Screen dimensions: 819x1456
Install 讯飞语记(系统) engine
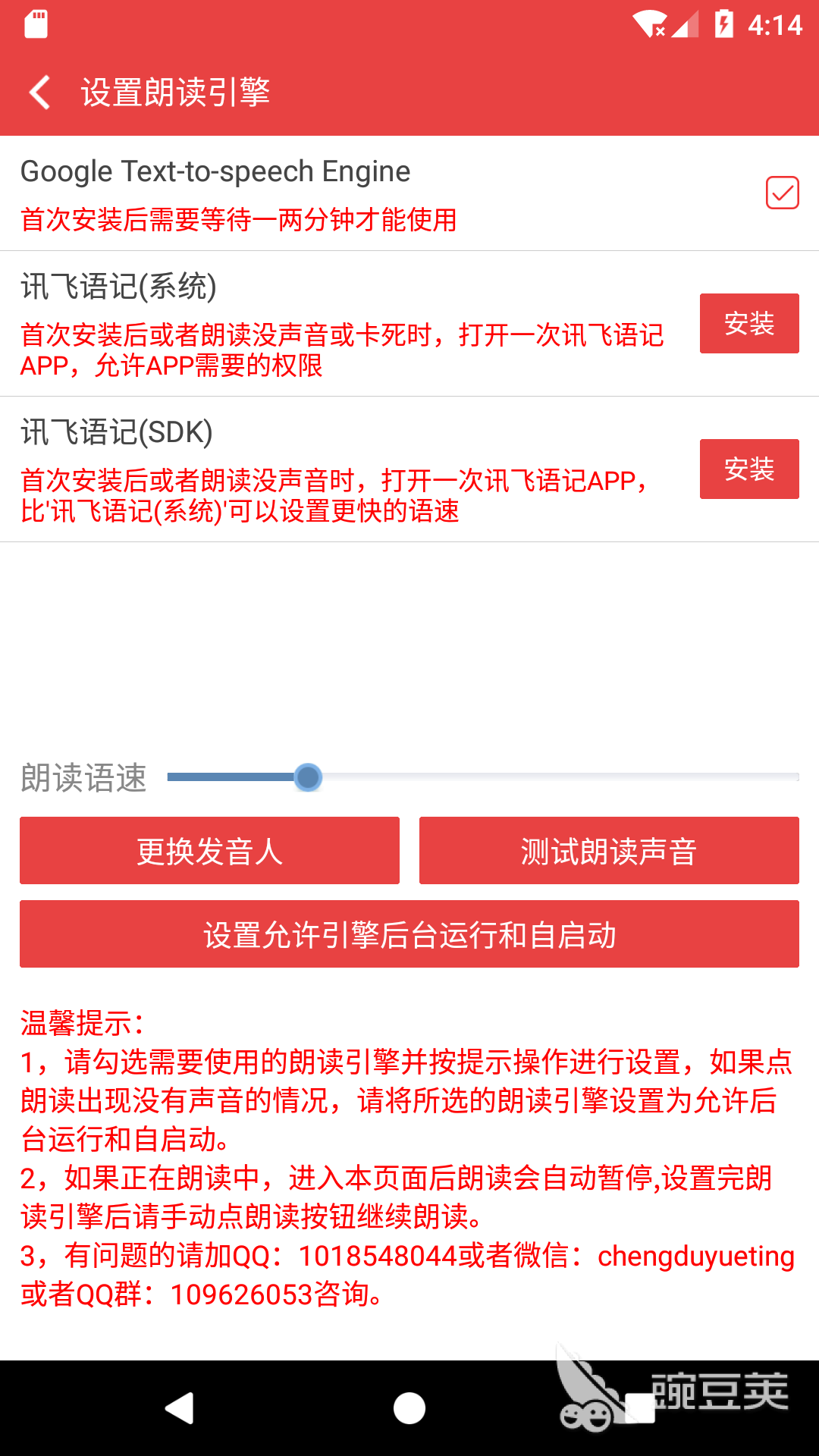pyautogui.click(x=749, y=323)
